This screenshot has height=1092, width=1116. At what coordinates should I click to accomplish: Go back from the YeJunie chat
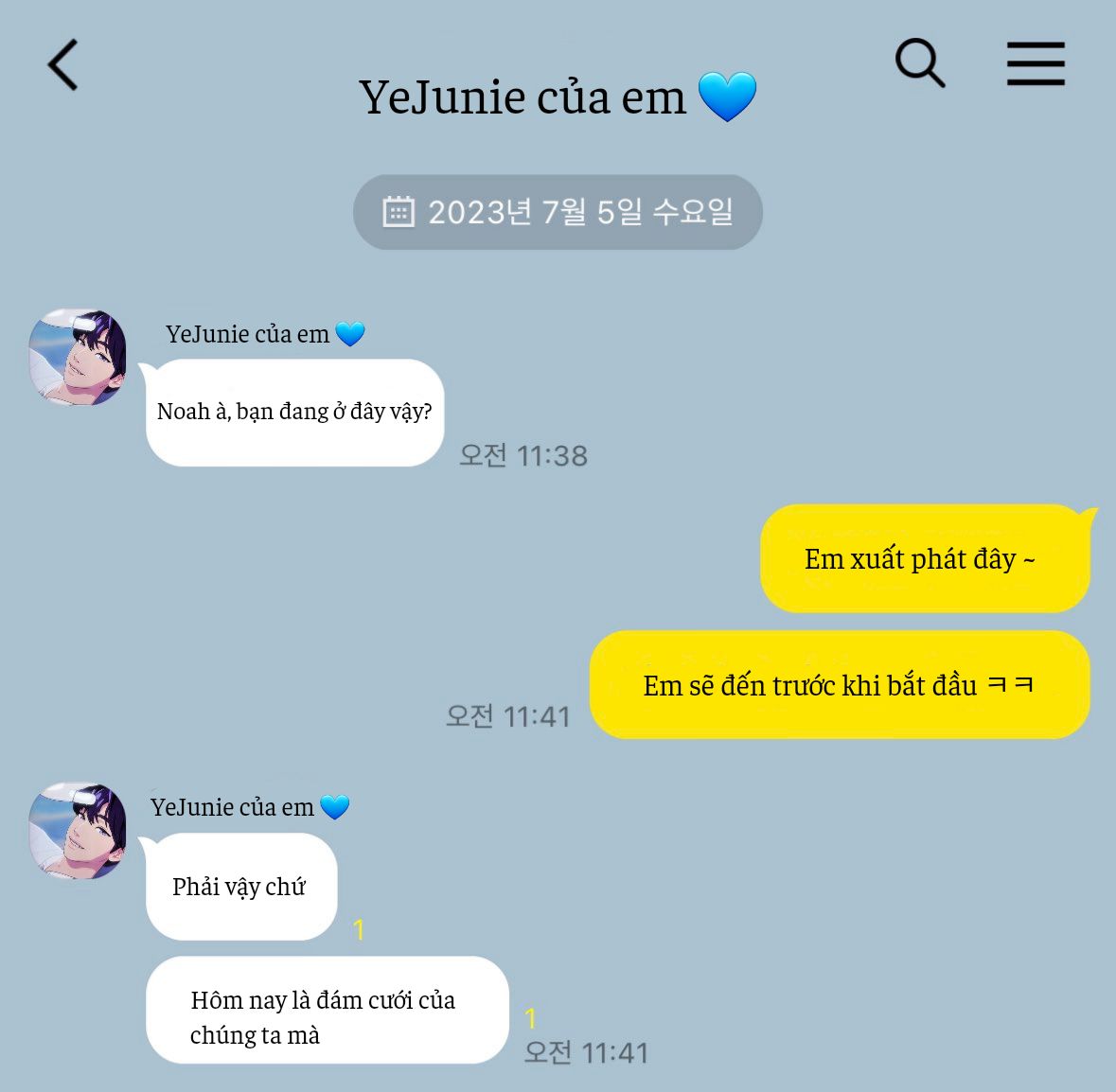tap(62, 65)
